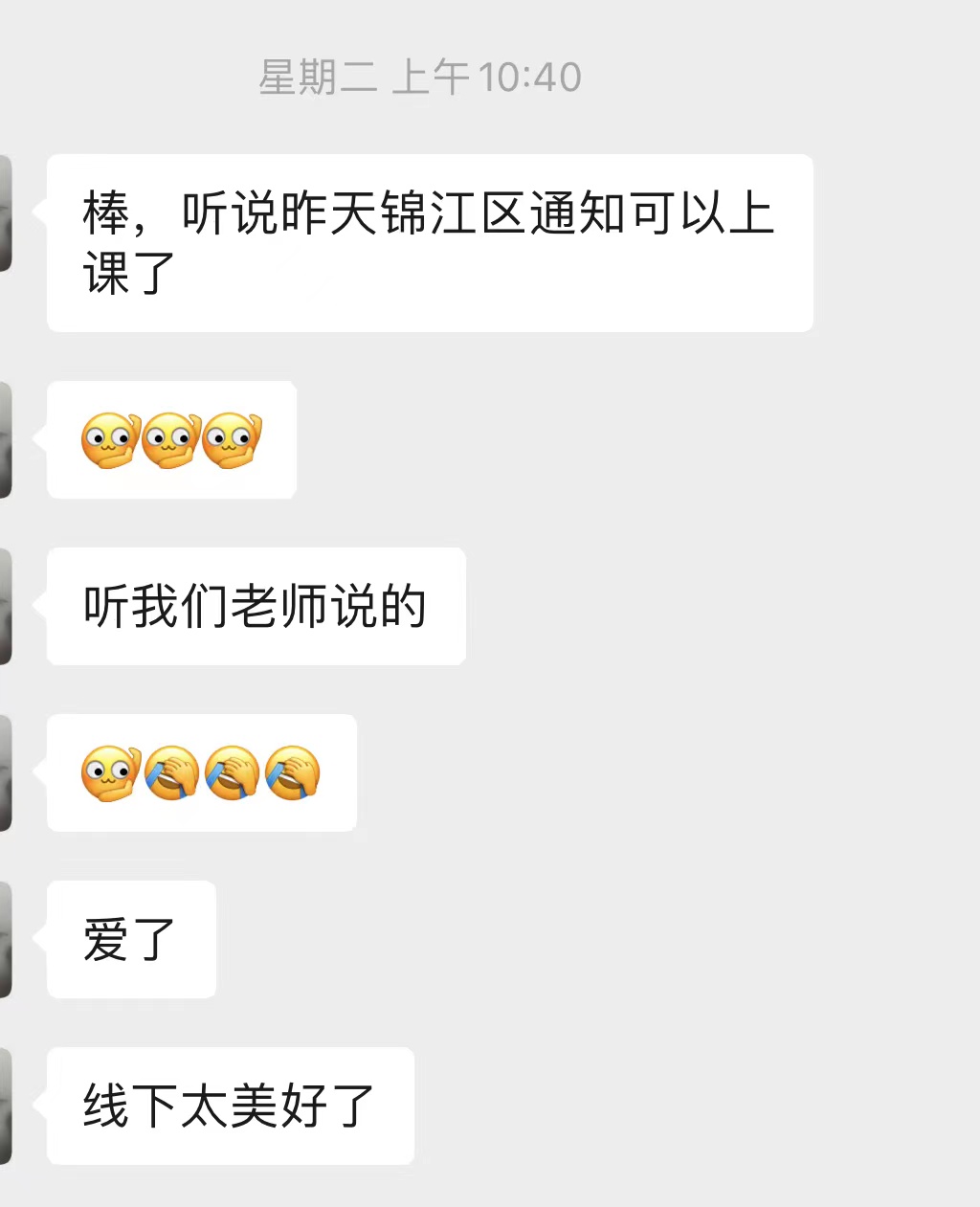Open sender's avatar beside the 锦江区 message
The width and height of the screenshot is (980, 1207).
click(x=5, y=212)
